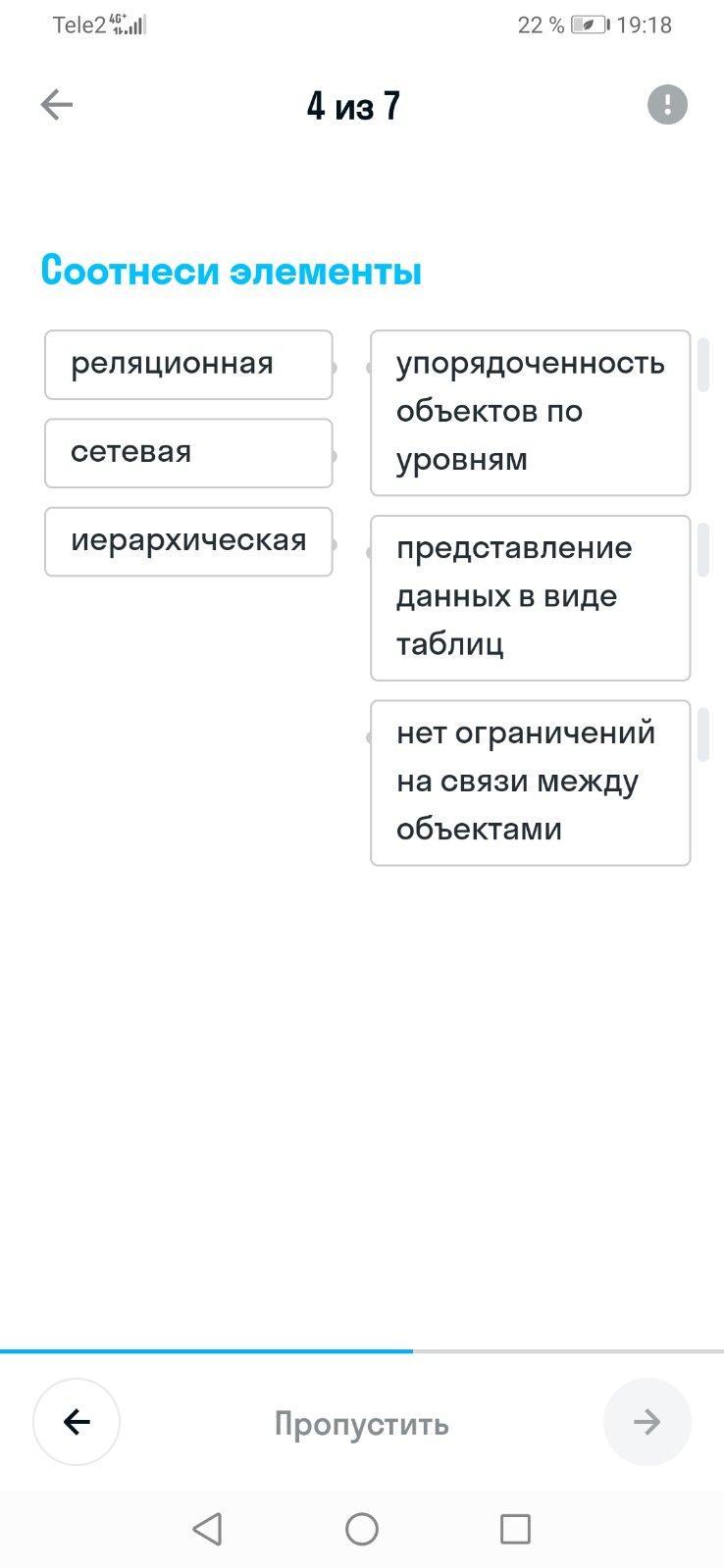The width and height of the screenshot is (724, 1568).
Task: Tap 'Пропустить' to skip this question
Action: tap(361, 1423)
